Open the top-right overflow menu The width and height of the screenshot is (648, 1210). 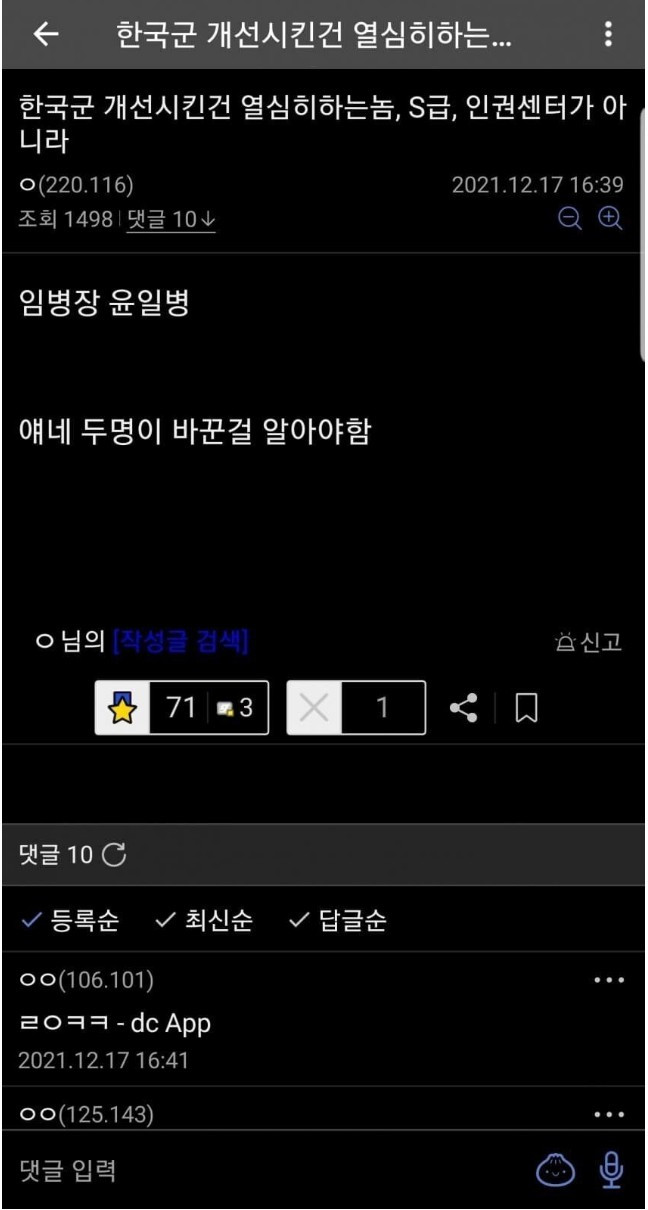[608, 35]
